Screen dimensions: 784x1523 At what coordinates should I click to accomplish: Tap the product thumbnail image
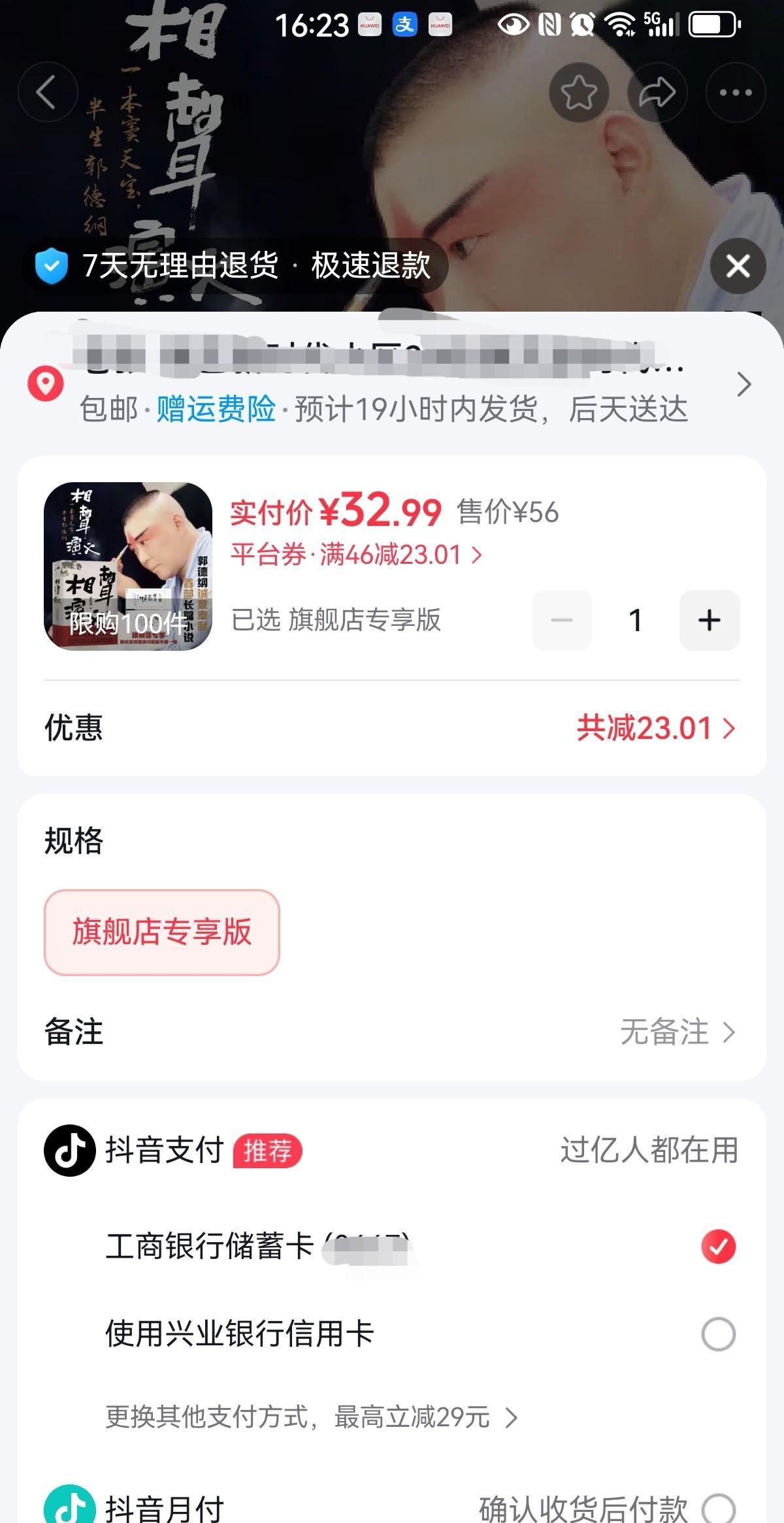click(x=128, y=566)
